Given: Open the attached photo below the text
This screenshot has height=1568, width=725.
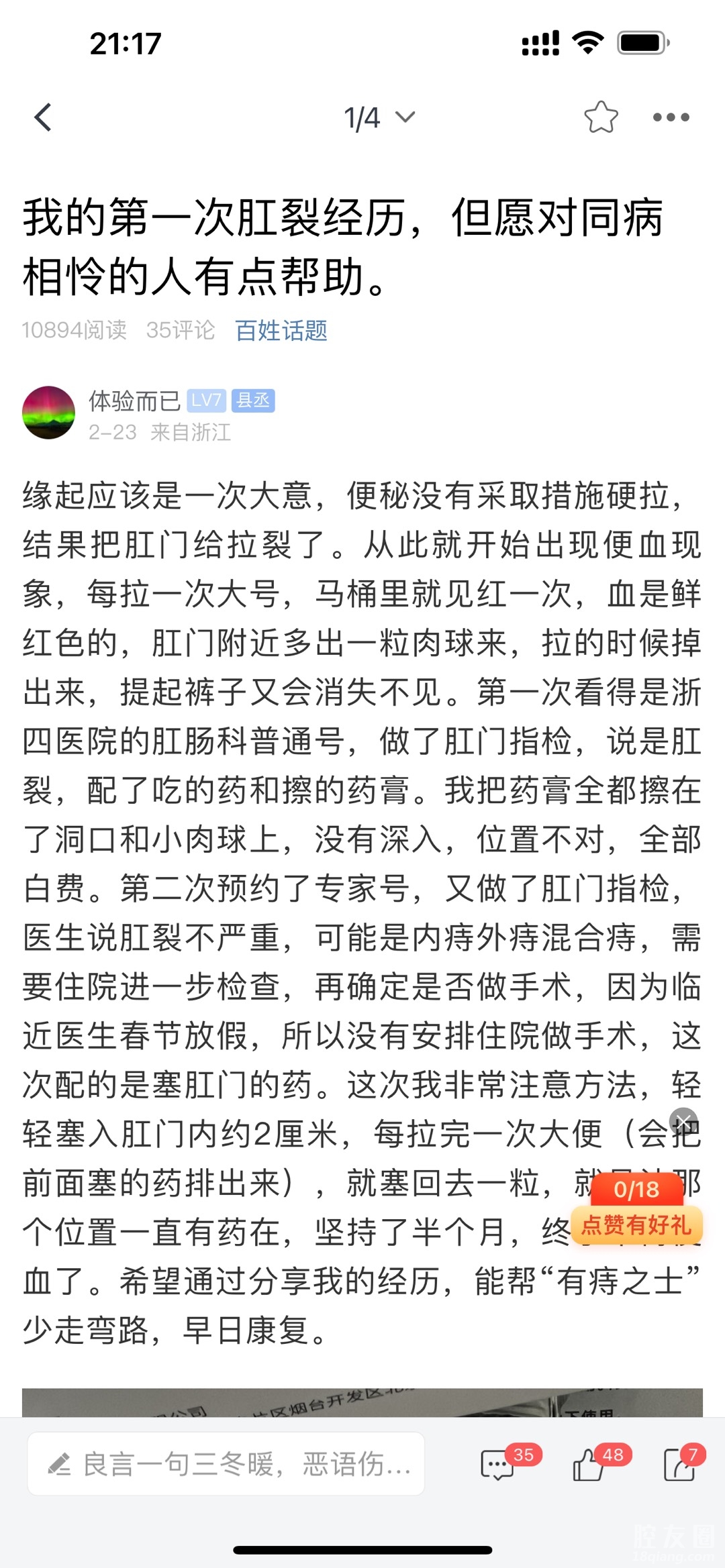Looking at the screenshot, I should (362, 1402).
